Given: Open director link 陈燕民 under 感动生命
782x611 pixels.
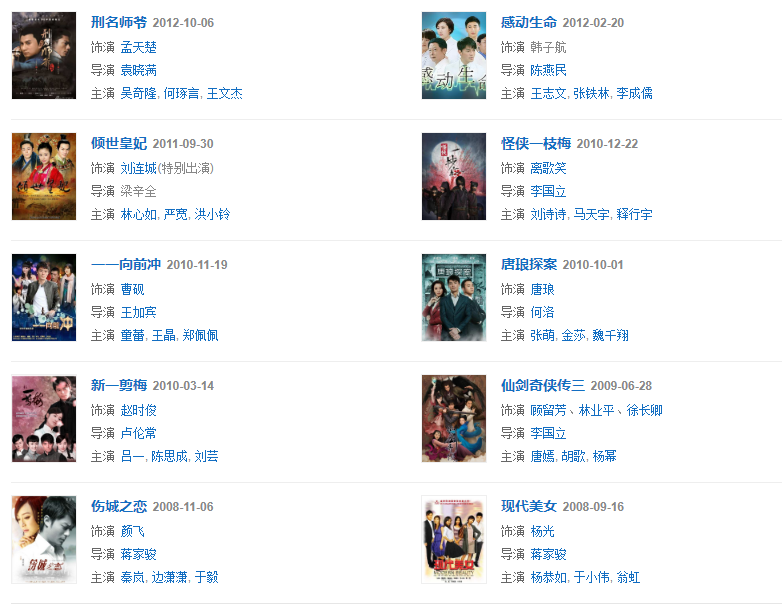Looking at the screenshot, I should click(548, 70).
